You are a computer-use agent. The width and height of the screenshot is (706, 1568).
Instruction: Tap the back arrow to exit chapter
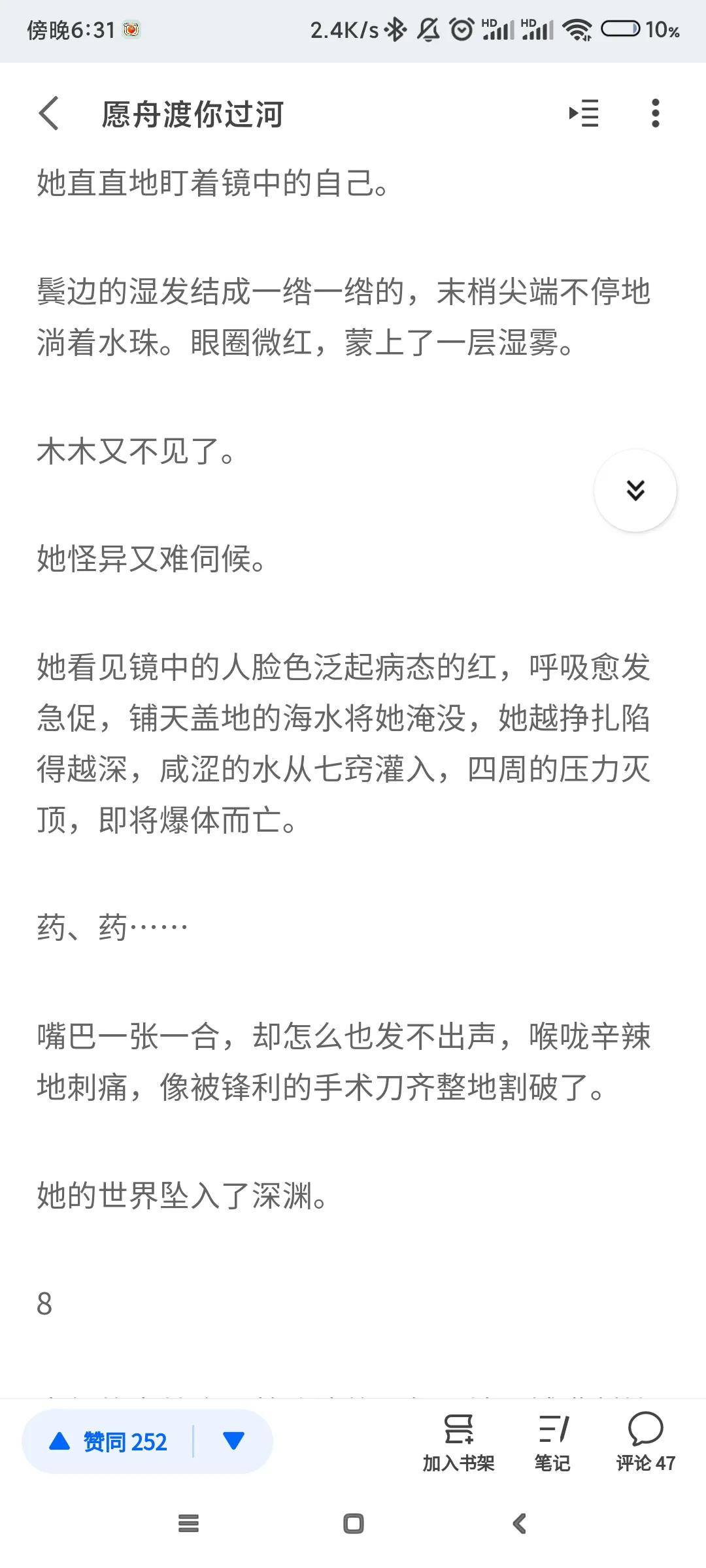pyautogui.click(x=49, y=114)
